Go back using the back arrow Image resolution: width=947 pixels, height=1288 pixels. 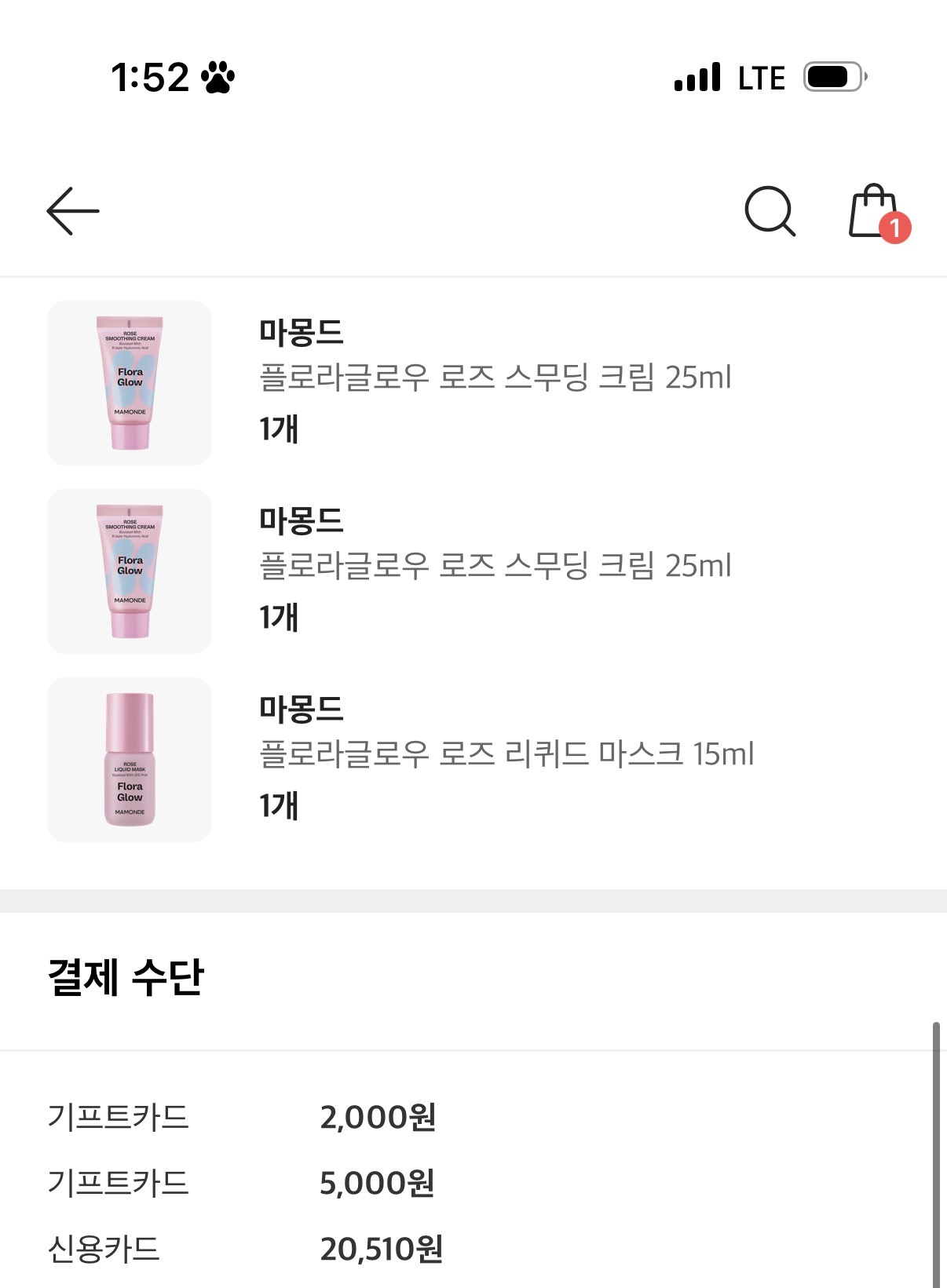[73, 211]
